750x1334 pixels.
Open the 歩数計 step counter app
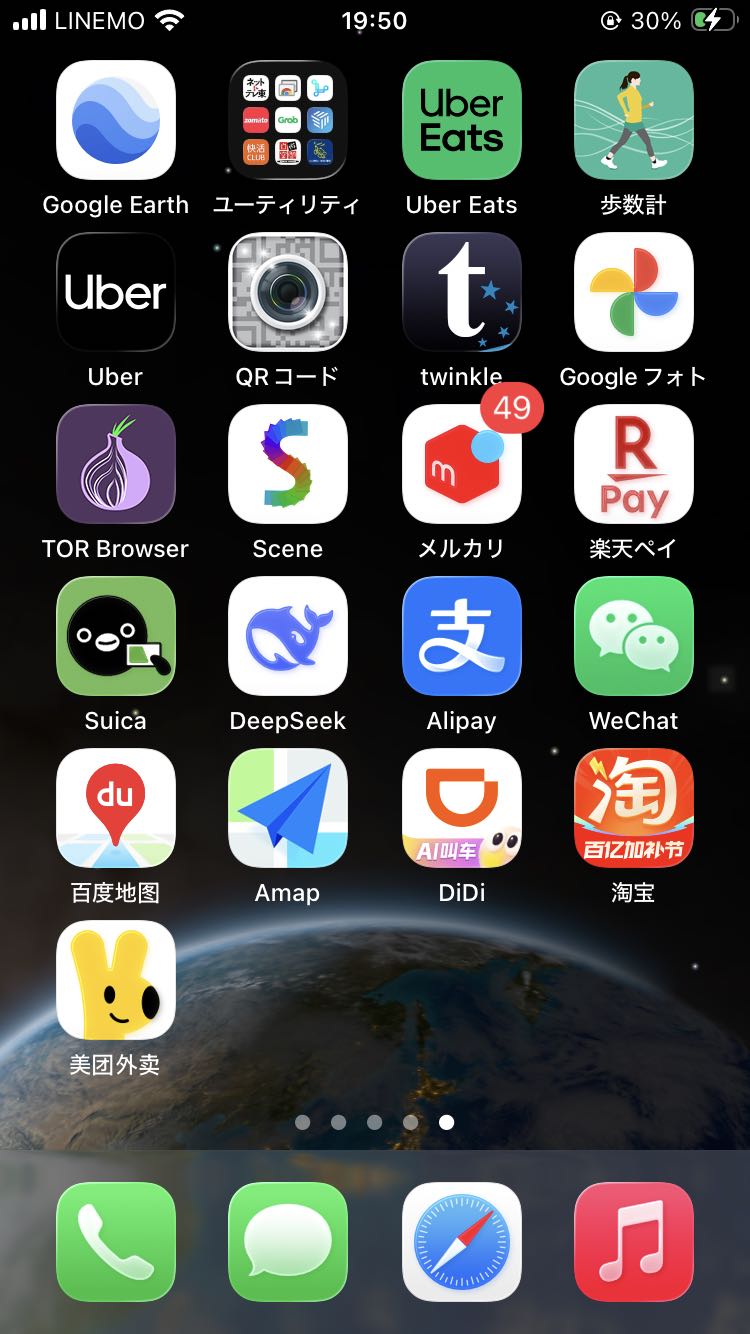click(633, 120)
